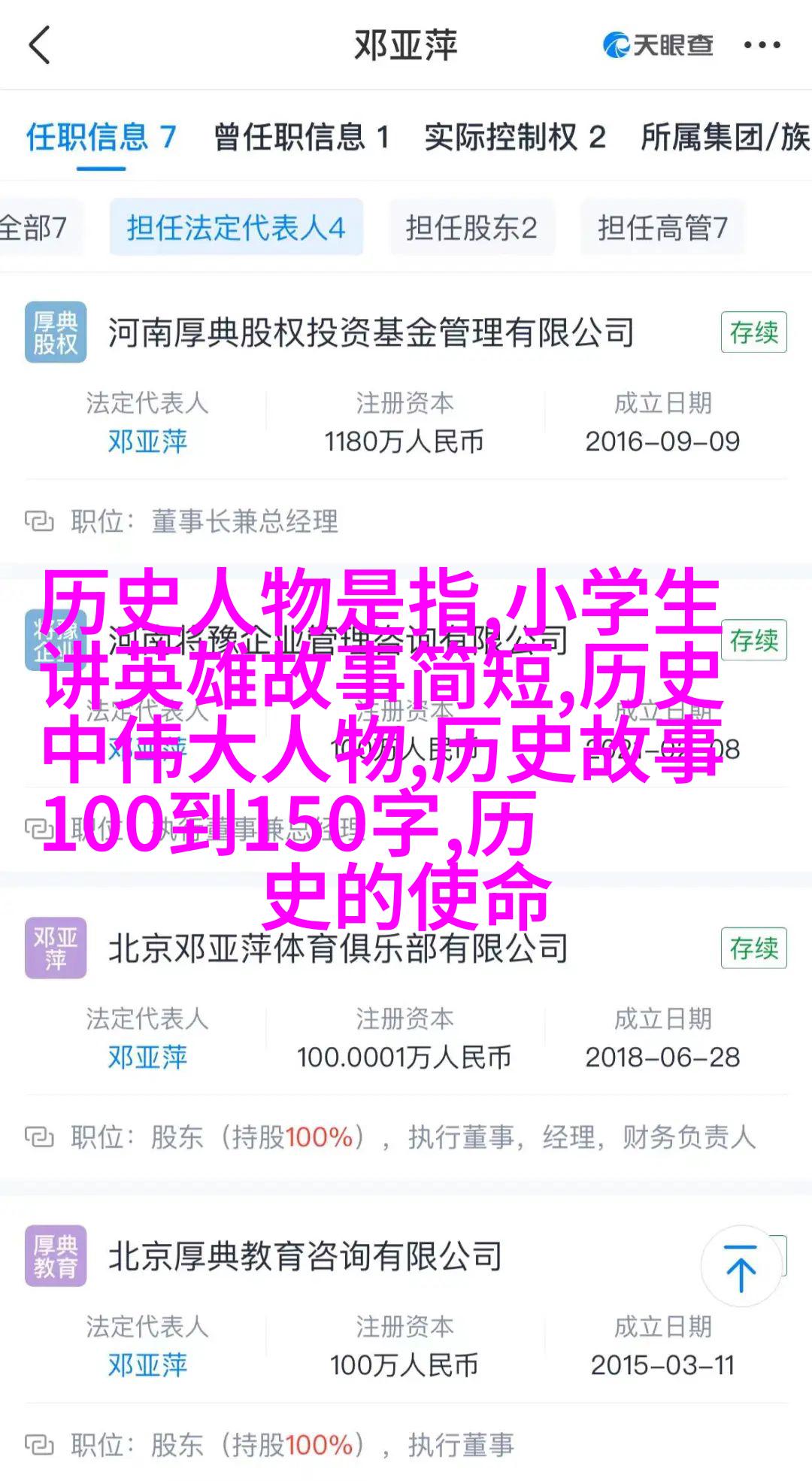Open 北京邓亚萍体育俱乐部有限公司 details

click(x=338, y=948)
